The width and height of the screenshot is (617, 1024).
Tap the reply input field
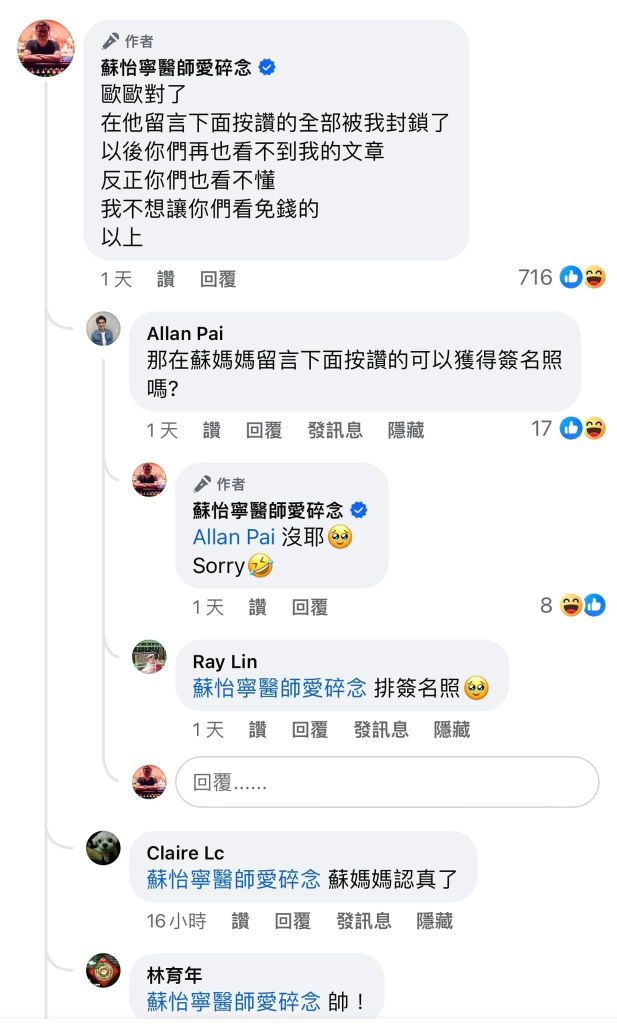pos(387,782)
